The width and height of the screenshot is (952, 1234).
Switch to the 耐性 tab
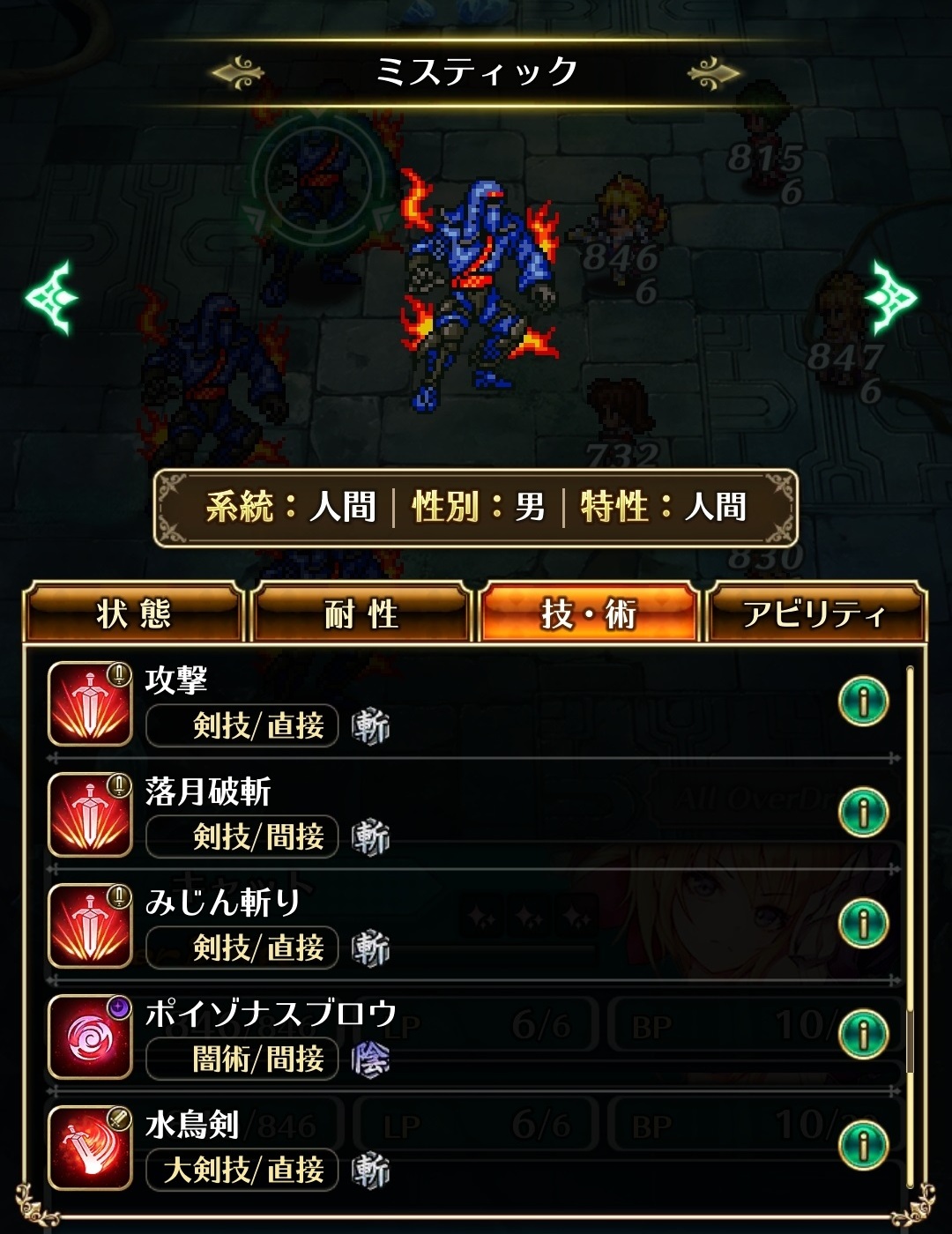pyautogui.click(x=361, y=613)
